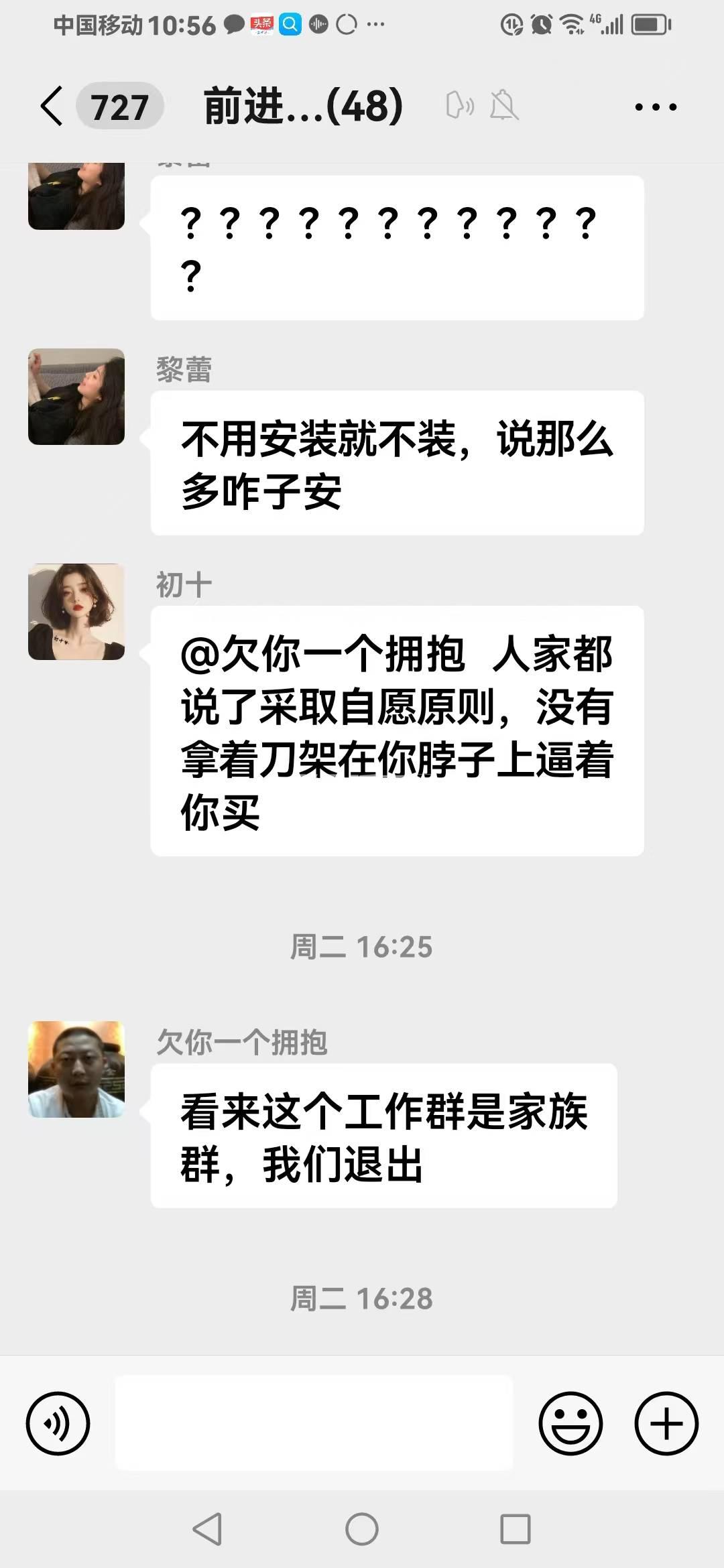Tap the message text field
The width and height of the screenshot is (724, 1568).
(x=314, y=1423)
